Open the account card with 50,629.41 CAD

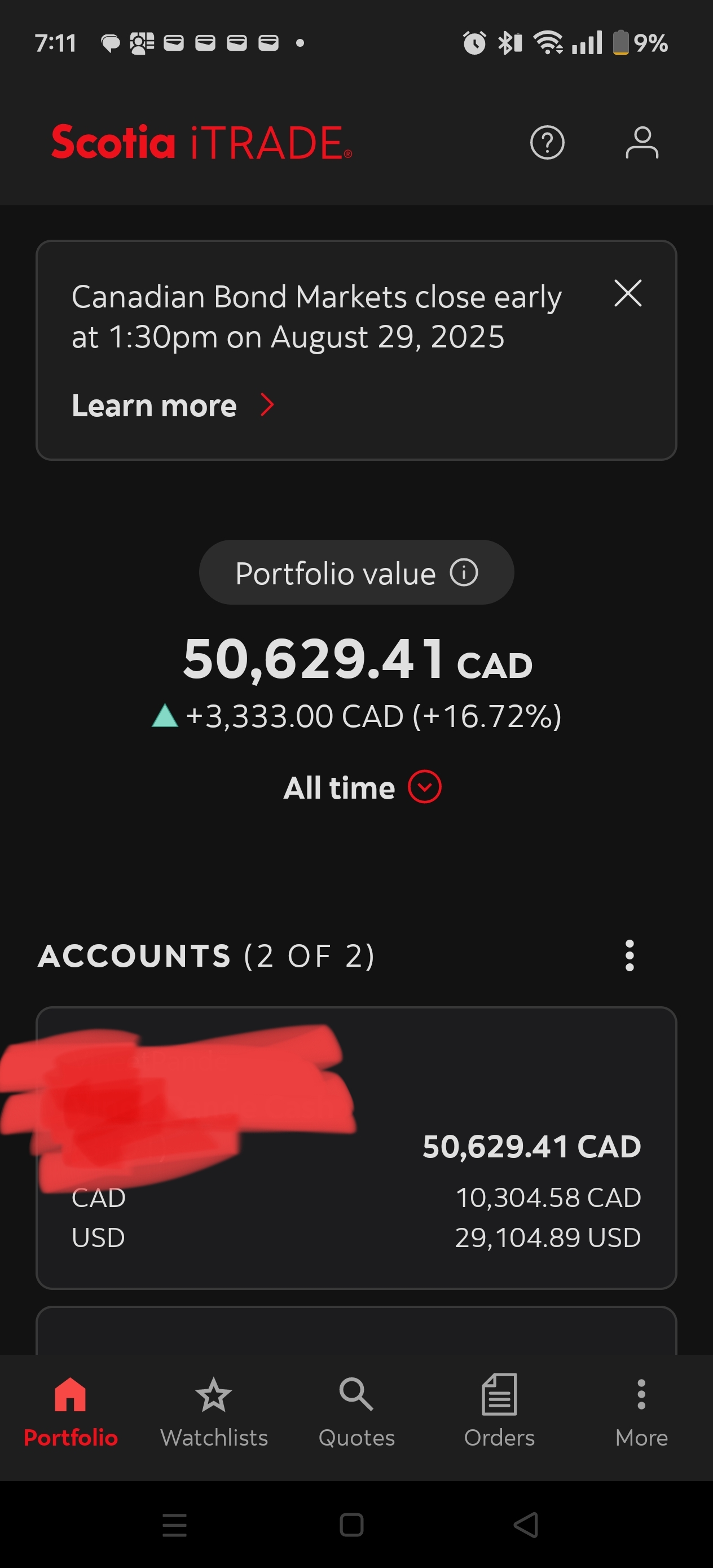coord(356,1147)
